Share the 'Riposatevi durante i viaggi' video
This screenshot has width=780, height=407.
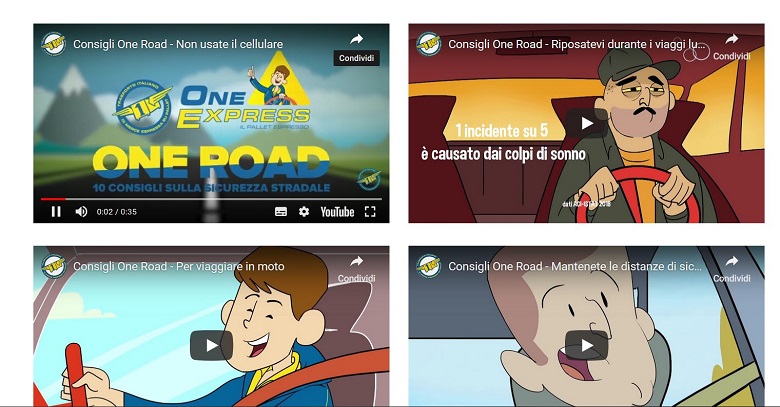[x=731, y=46]
